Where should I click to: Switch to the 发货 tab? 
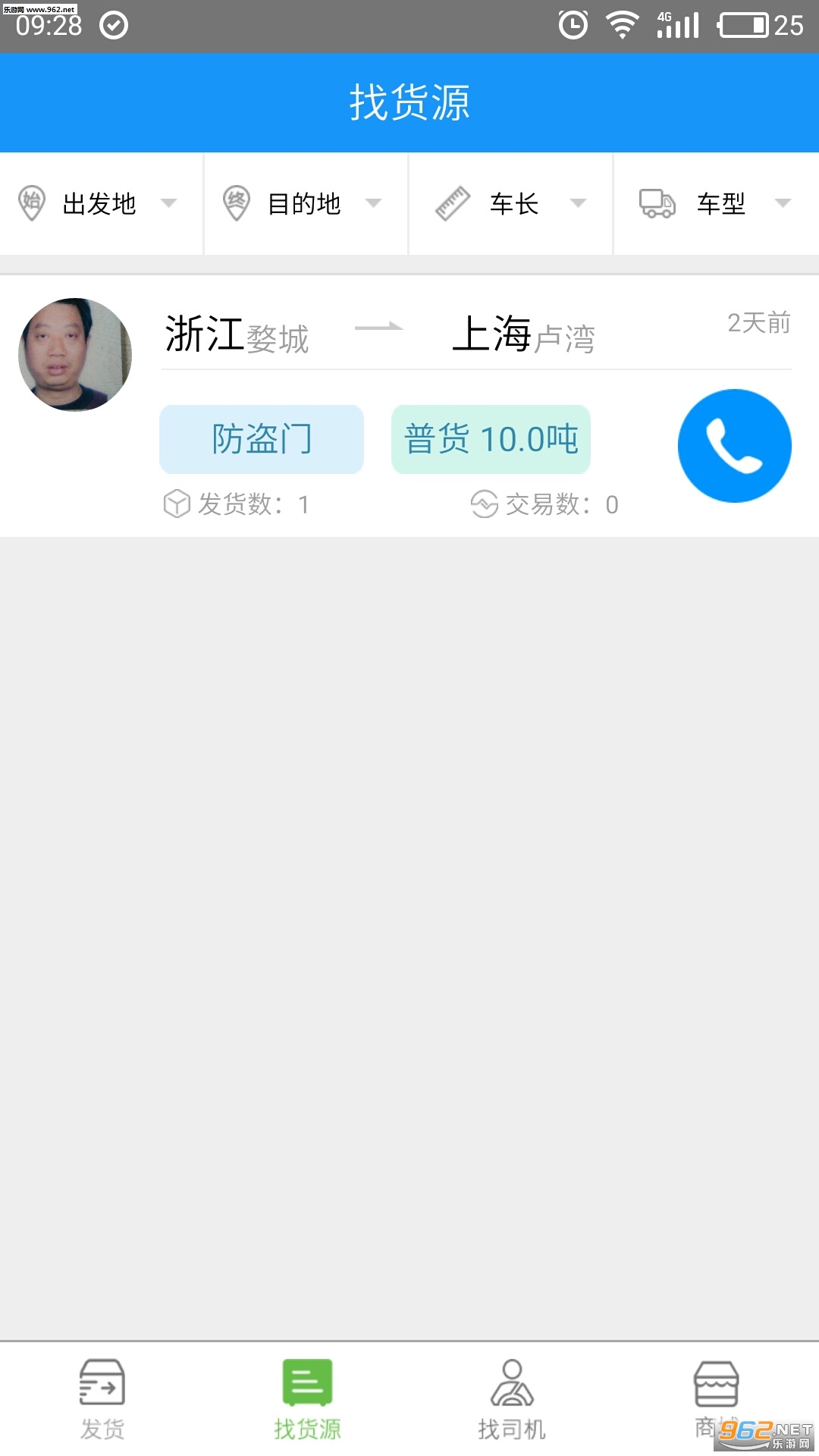click(102, 1398)
